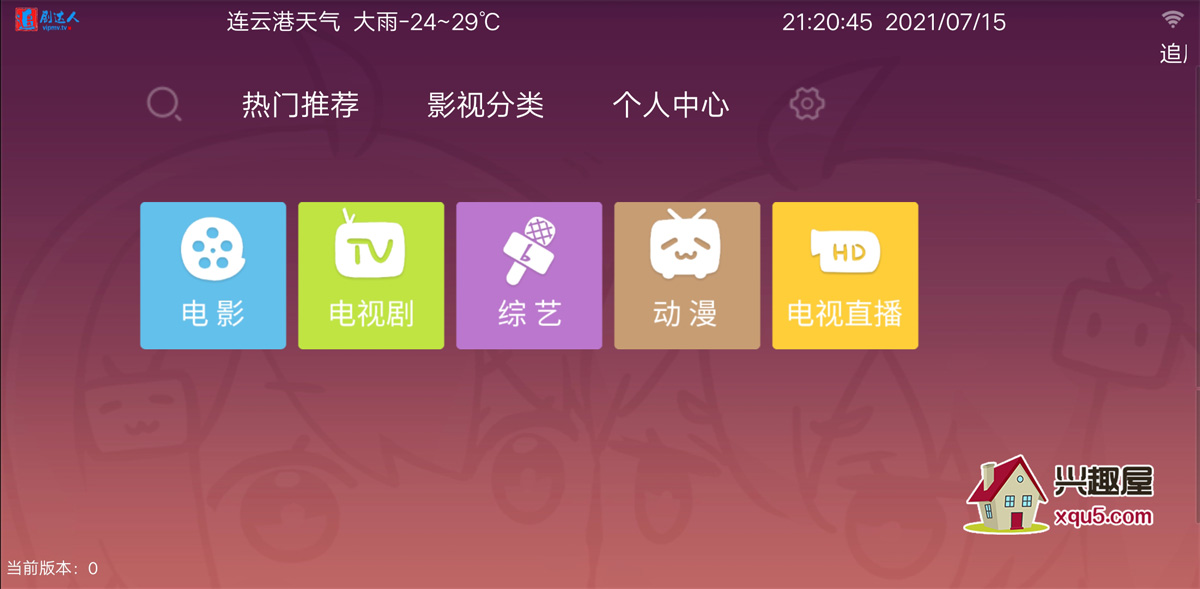Select the 综艺 category tile

pos(529,276)
